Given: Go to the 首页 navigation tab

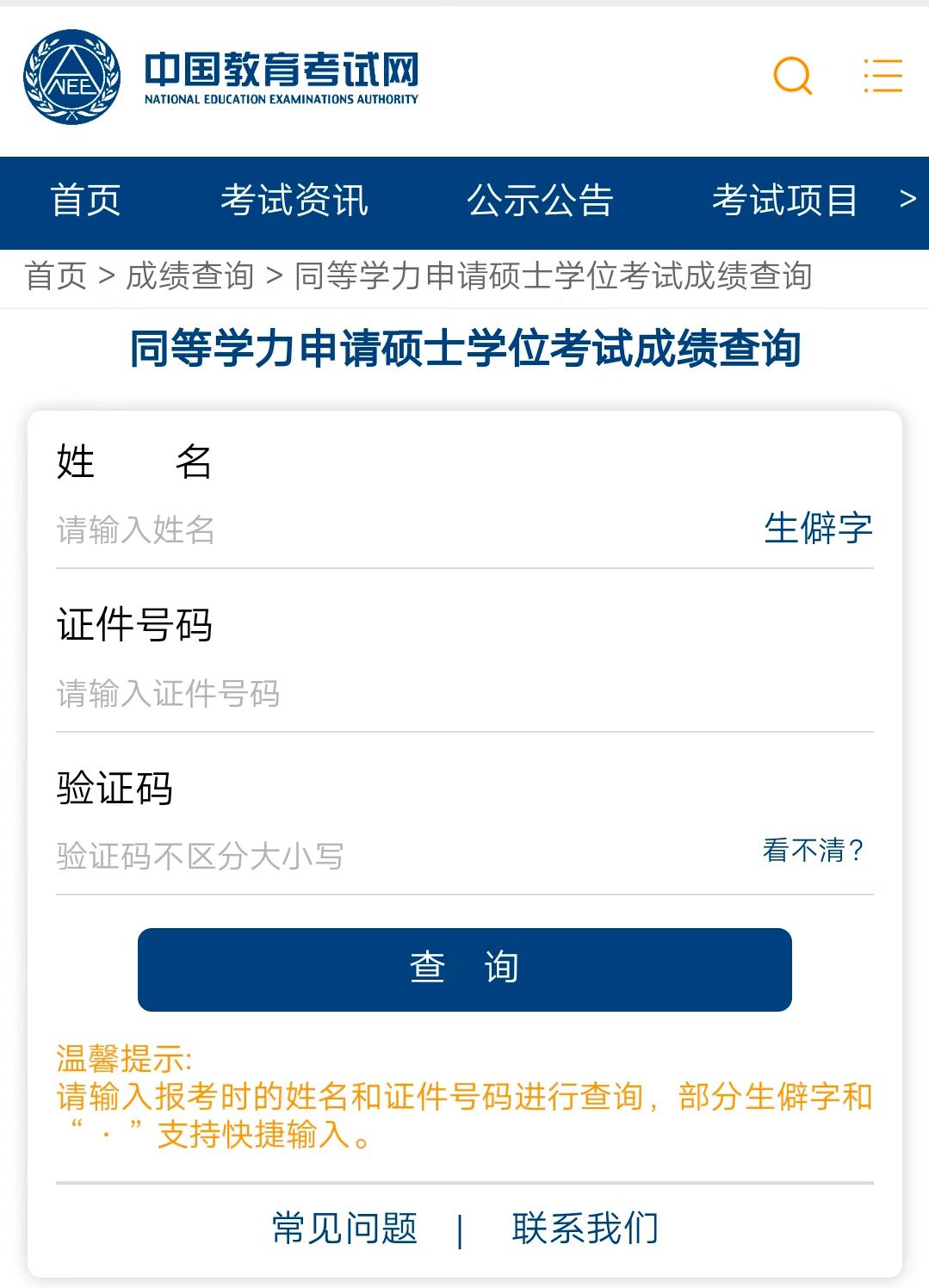Looking at the screenshot, I should coord(85,201).
